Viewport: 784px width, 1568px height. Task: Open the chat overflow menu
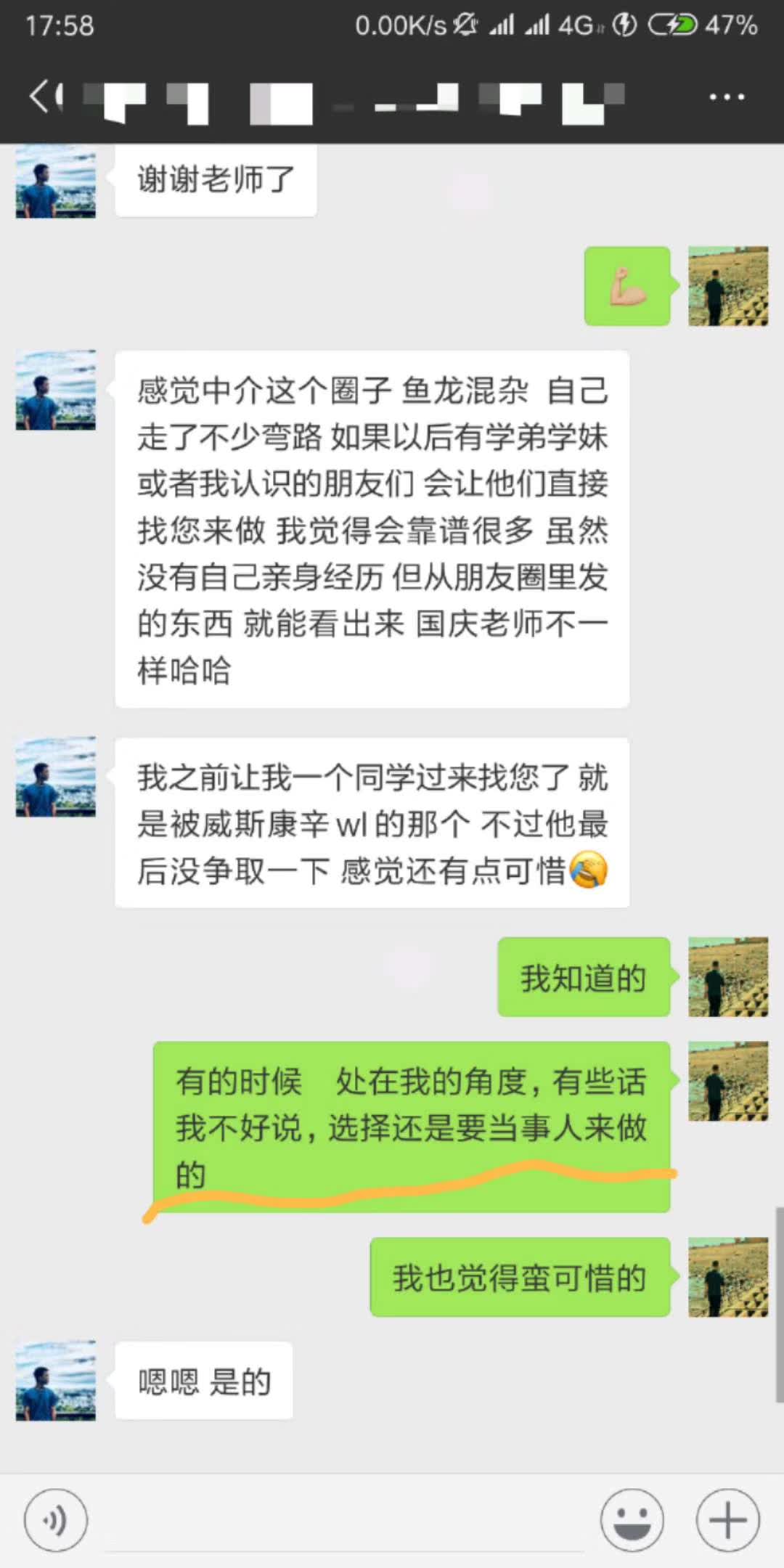pos(727,97)
